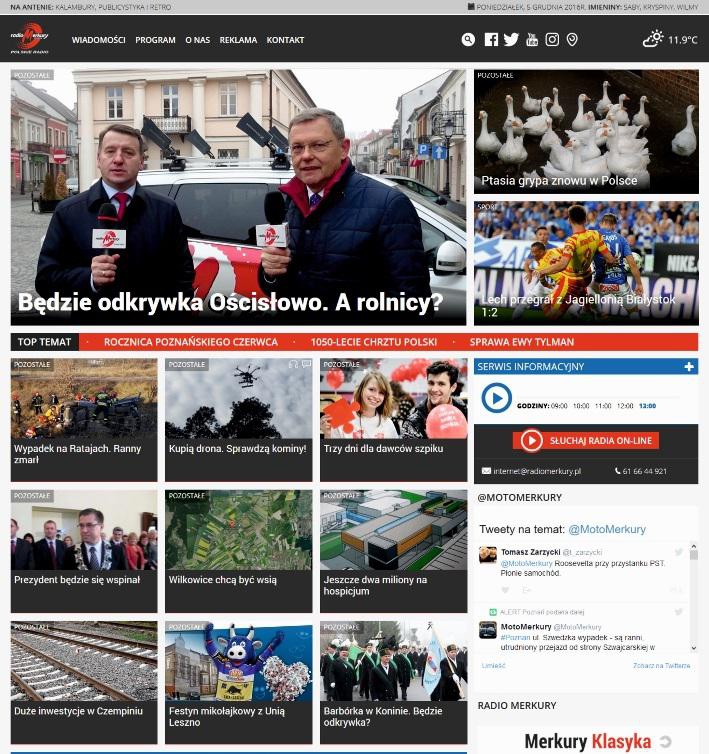Open the YouTube channel icon
Image resolution: width=709 pixels, height=754 pixels.
[532, 40]
